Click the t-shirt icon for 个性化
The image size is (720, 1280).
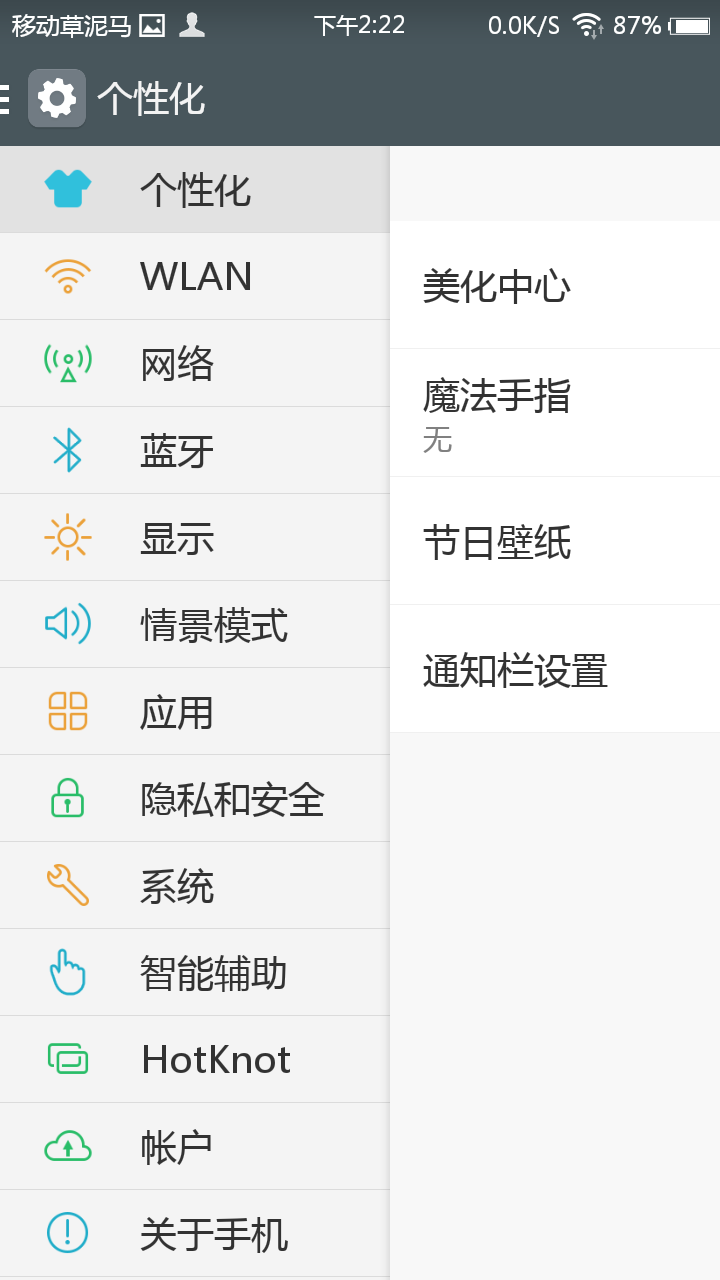pos(67,189)
